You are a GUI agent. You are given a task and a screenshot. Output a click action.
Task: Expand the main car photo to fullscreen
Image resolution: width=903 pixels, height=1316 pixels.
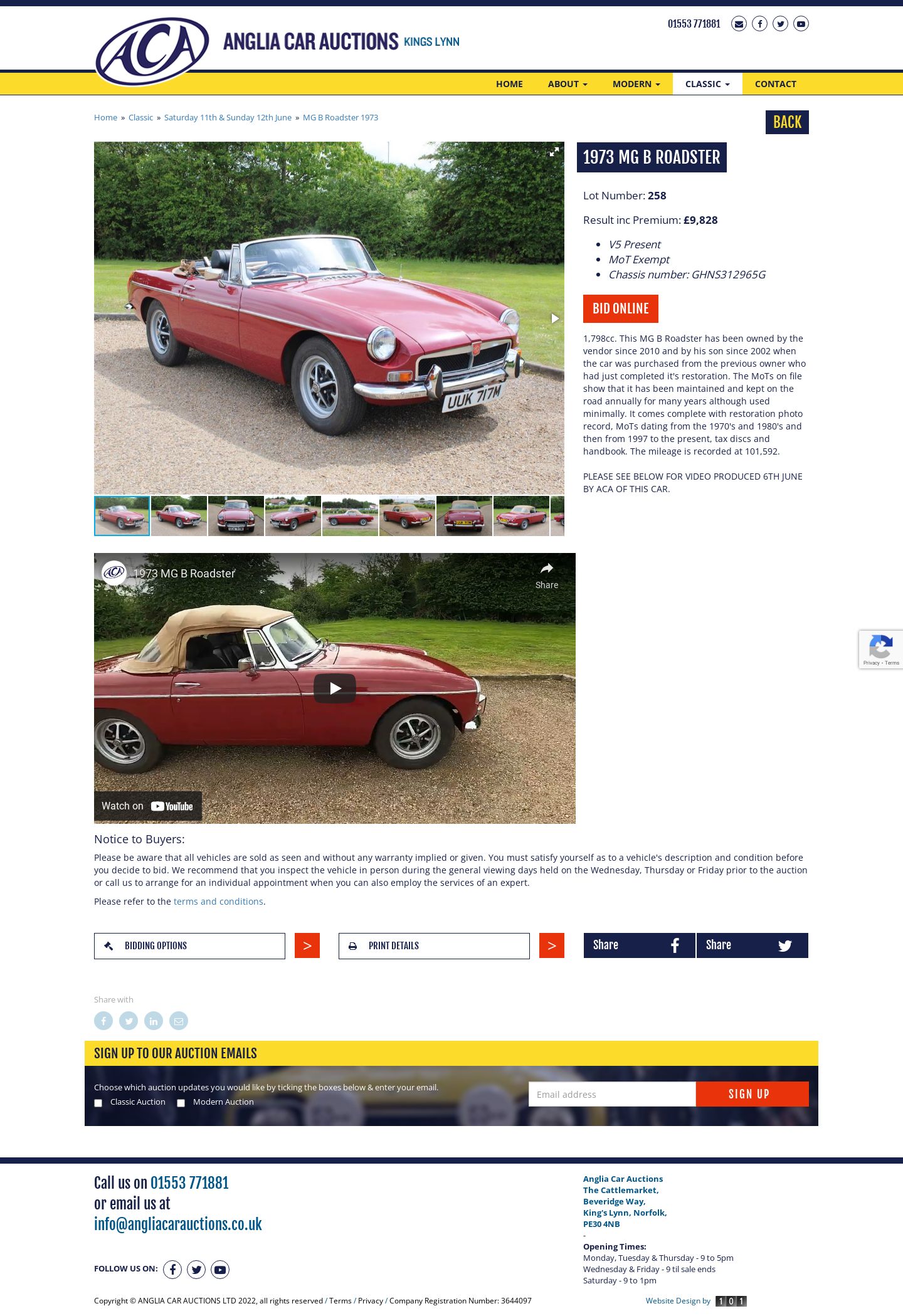tap(554, 152)
